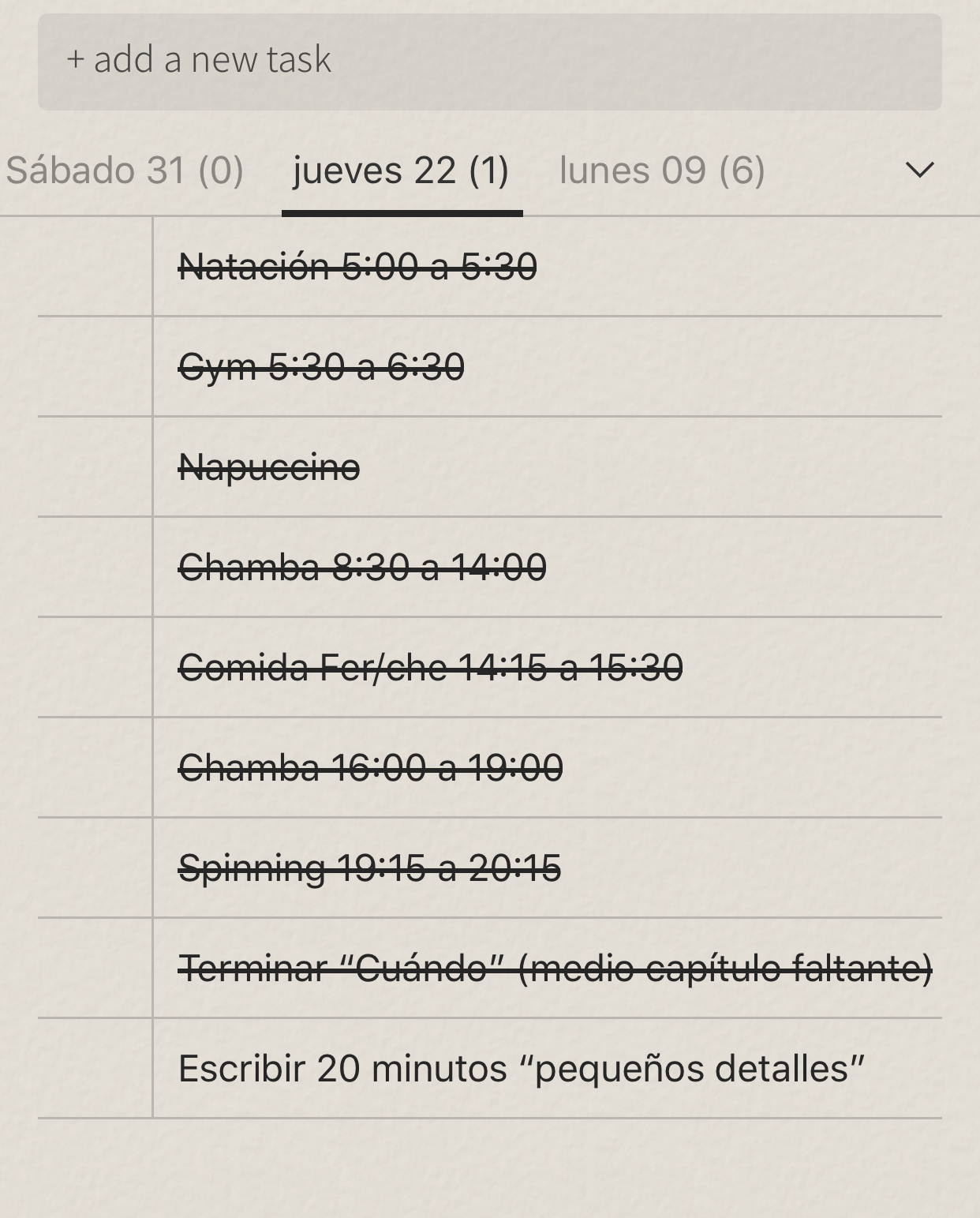Select the Escribir 20 minutos task

coord(521,1069)
